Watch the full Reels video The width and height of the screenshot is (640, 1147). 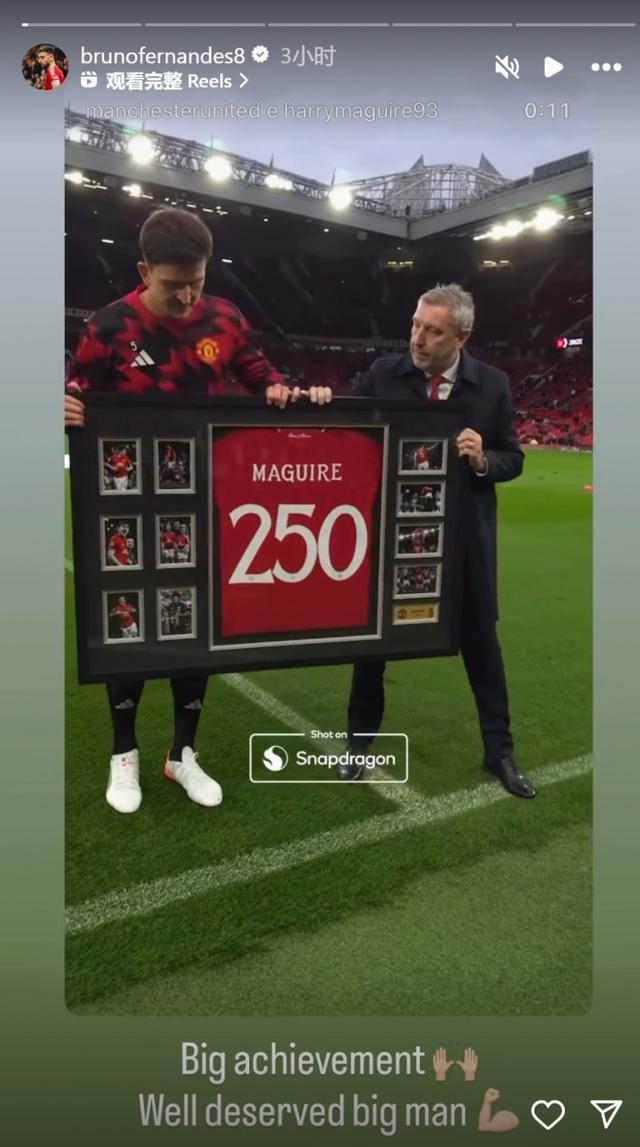[x=165, y=81]
